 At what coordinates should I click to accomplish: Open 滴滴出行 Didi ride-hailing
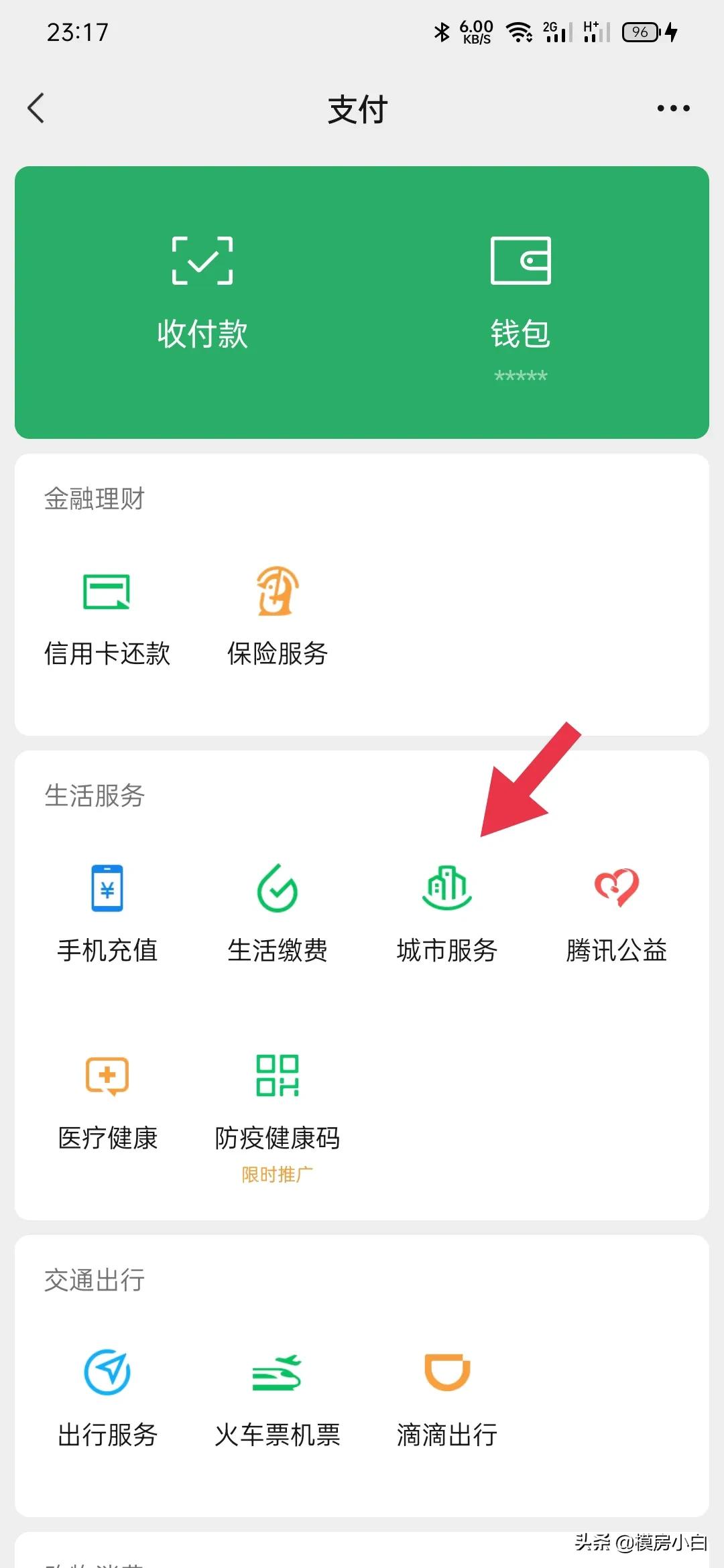click(446, 1394)
